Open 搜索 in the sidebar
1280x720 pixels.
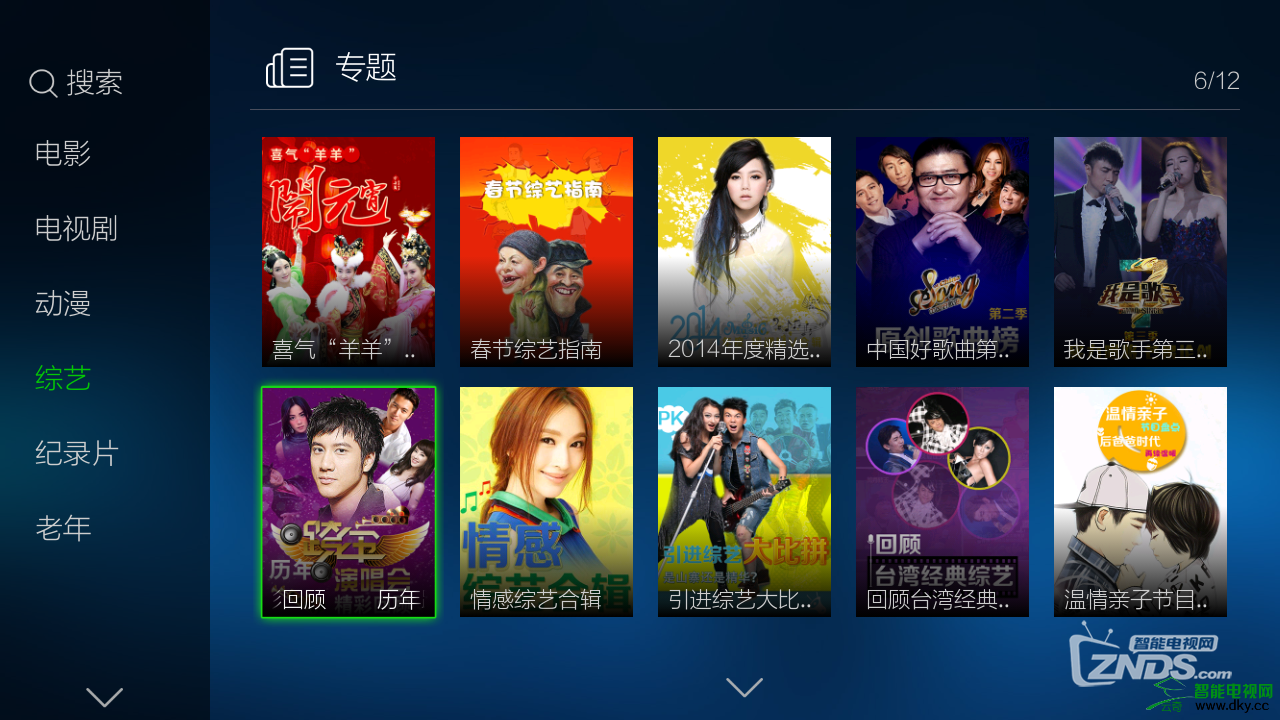click(x=77, y=82)
